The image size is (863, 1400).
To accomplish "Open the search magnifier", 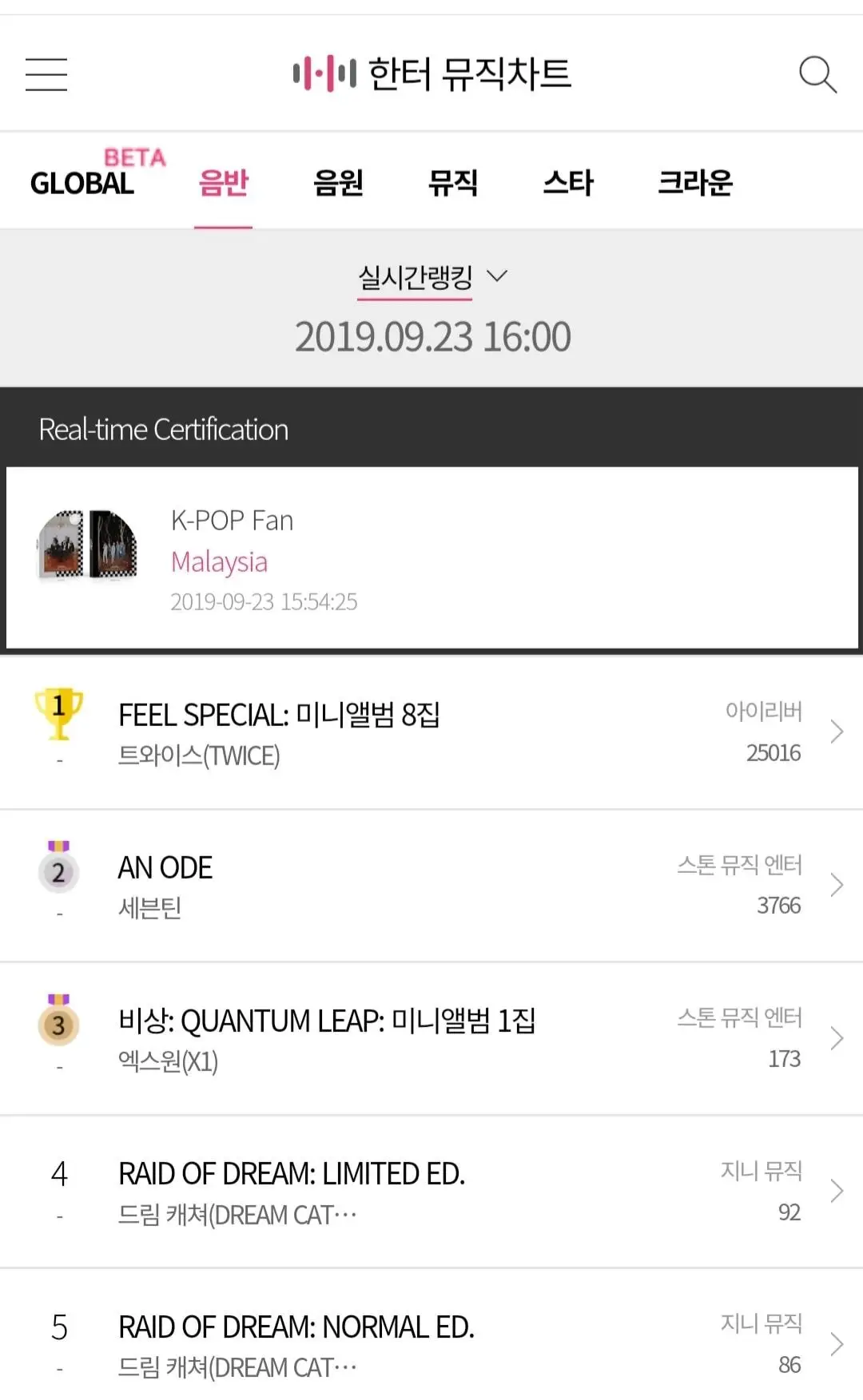I will point(817,74).
